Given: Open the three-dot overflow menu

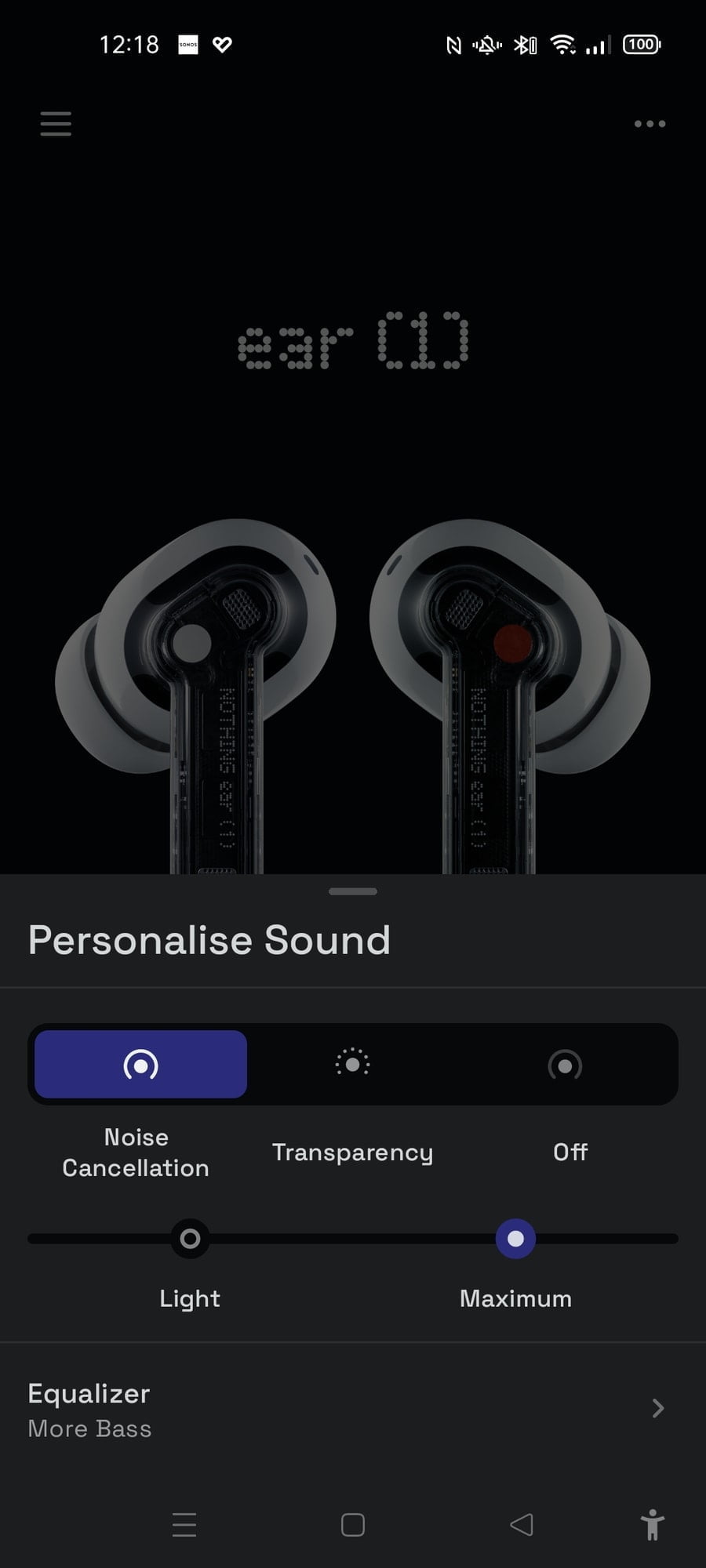Looking at the screenshot, I should [650, 124].
